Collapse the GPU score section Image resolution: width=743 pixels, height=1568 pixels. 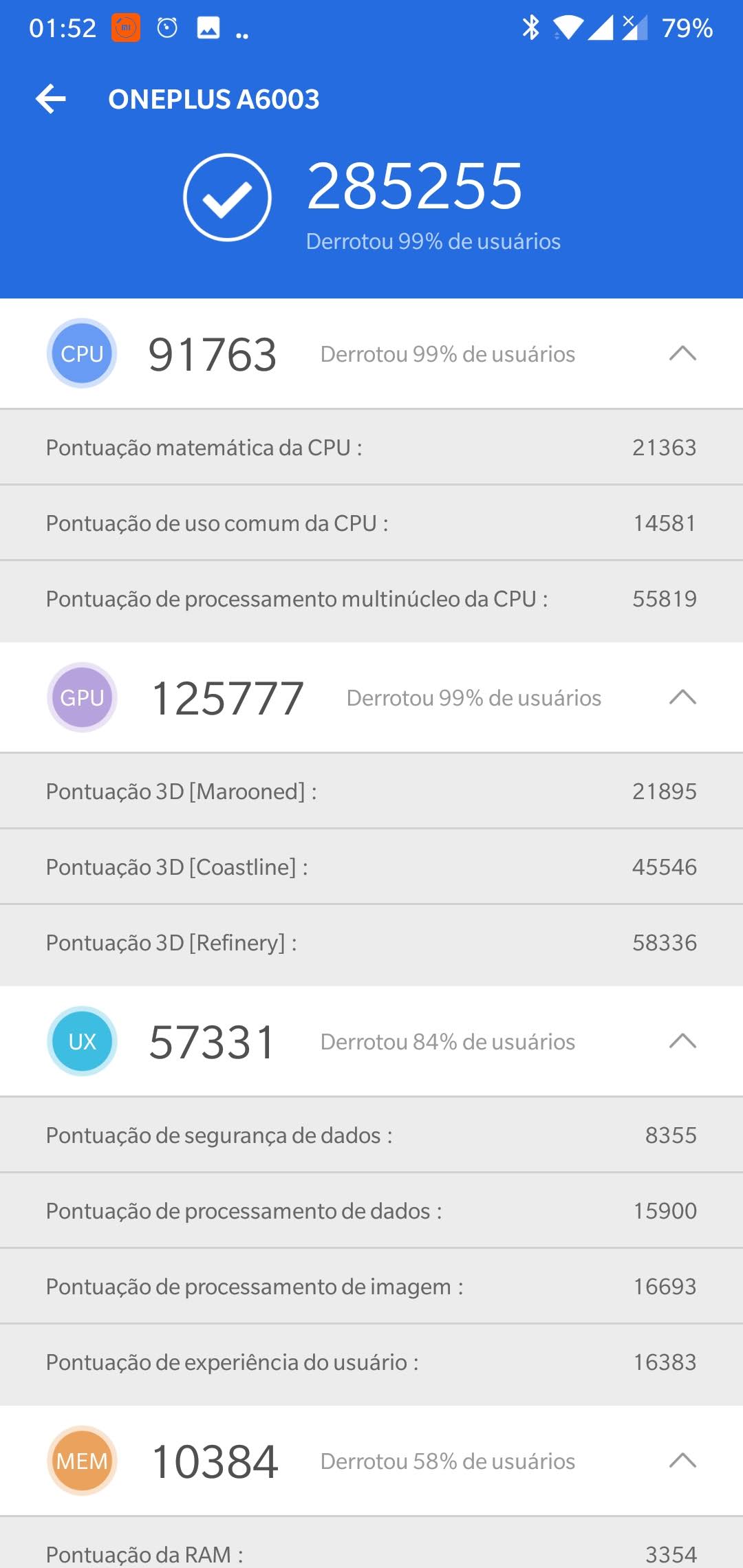tap(682, 697)
